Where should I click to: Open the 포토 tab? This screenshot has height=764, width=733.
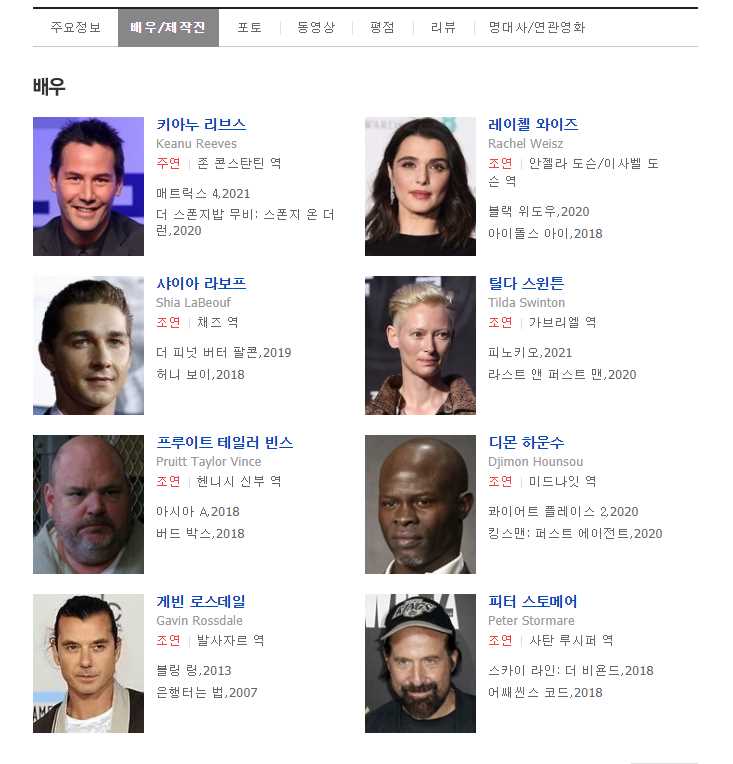click(249, 27)
